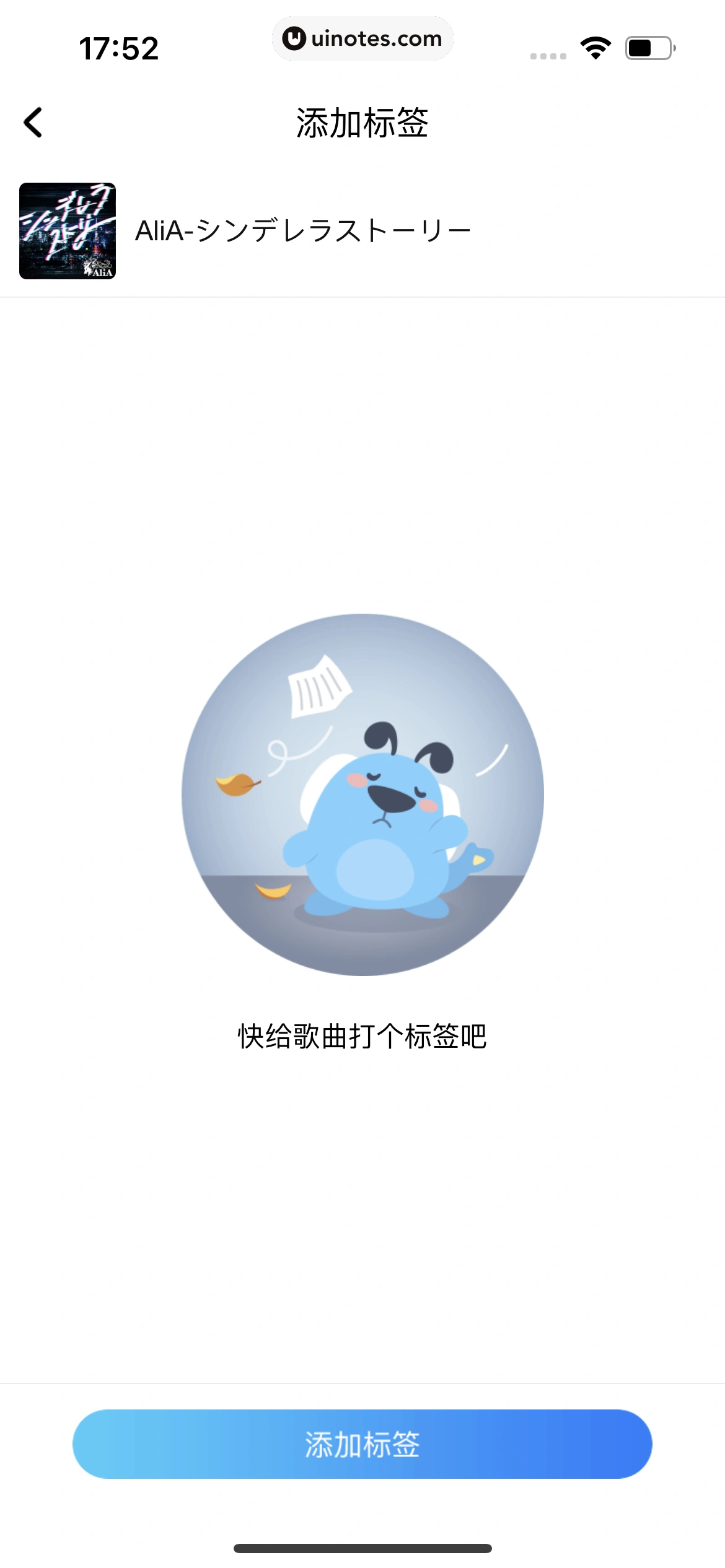
Task: Go back using the top-left arrow
Action: [x=33, y=123]
